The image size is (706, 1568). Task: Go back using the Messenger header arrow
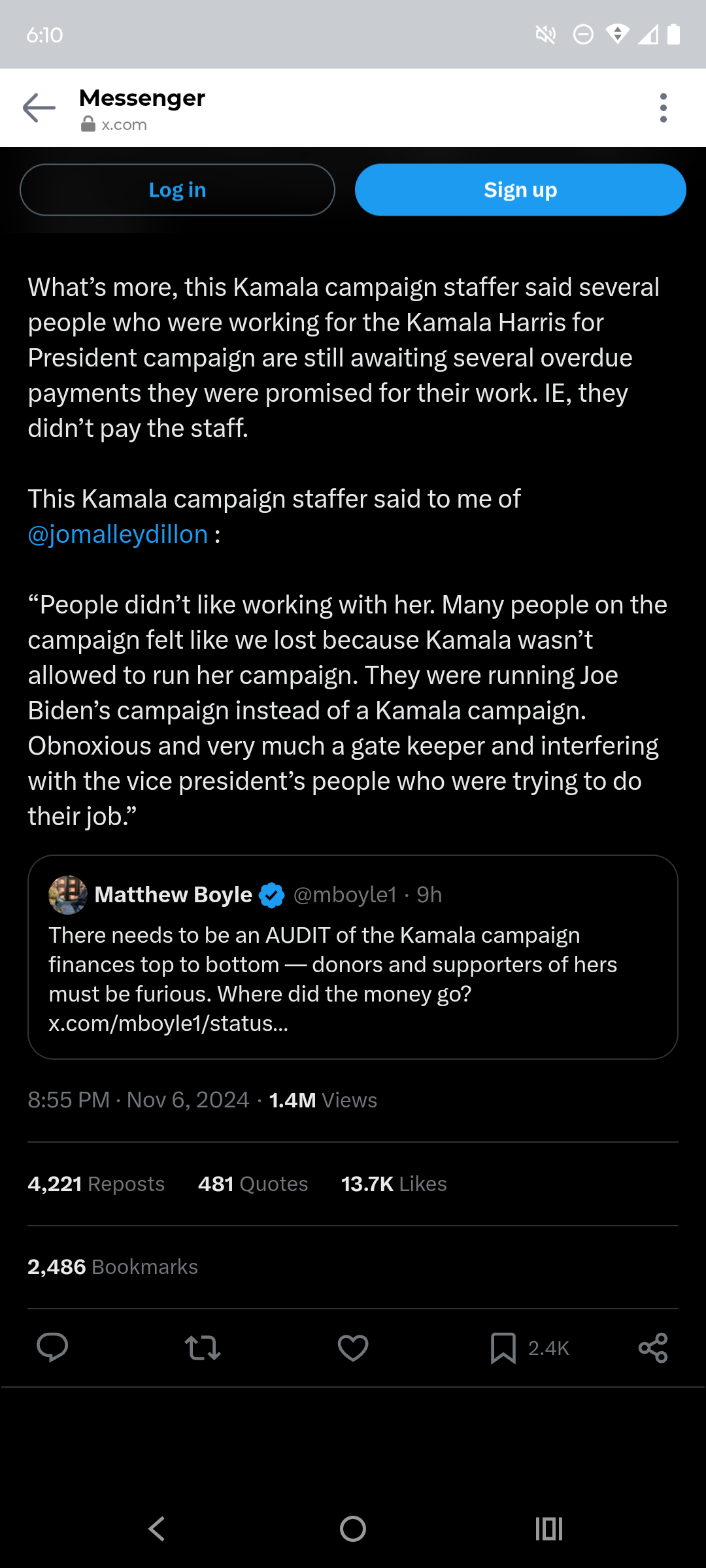[39, 107]
